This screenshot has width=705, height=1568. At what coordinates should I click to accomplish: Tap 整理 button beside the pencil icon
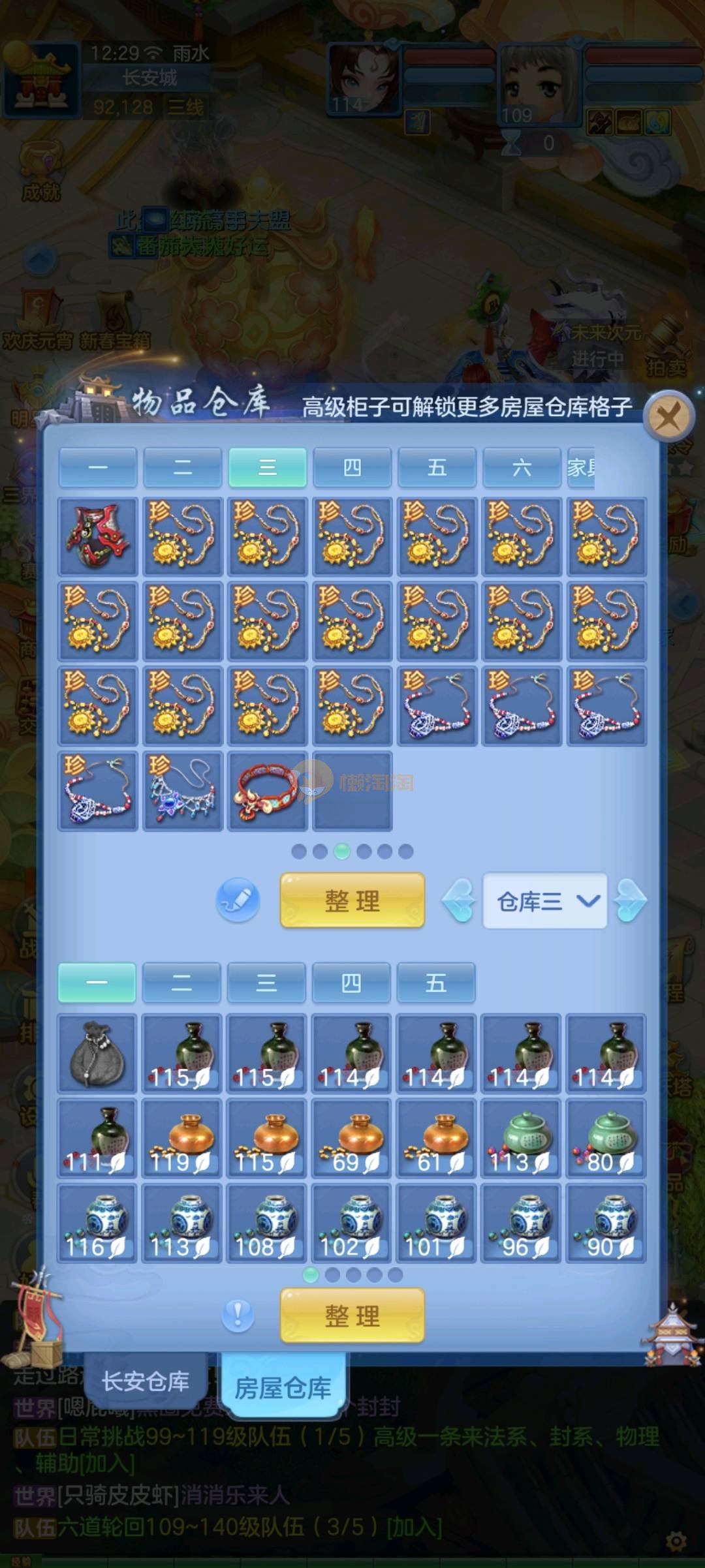click(352, 901)
